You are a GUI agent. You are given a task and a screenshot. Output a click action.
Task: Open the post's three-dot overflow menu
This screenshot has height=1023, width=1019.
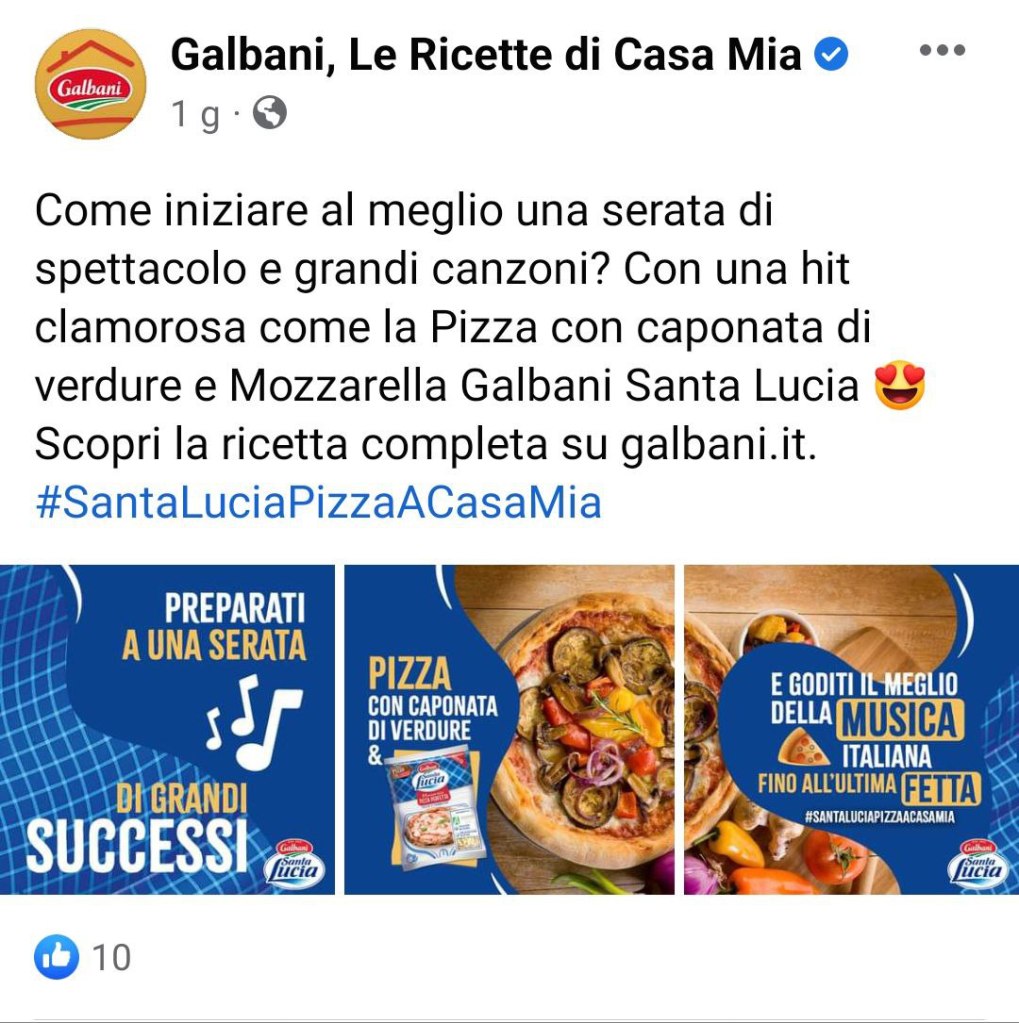(x=942, y=51)
